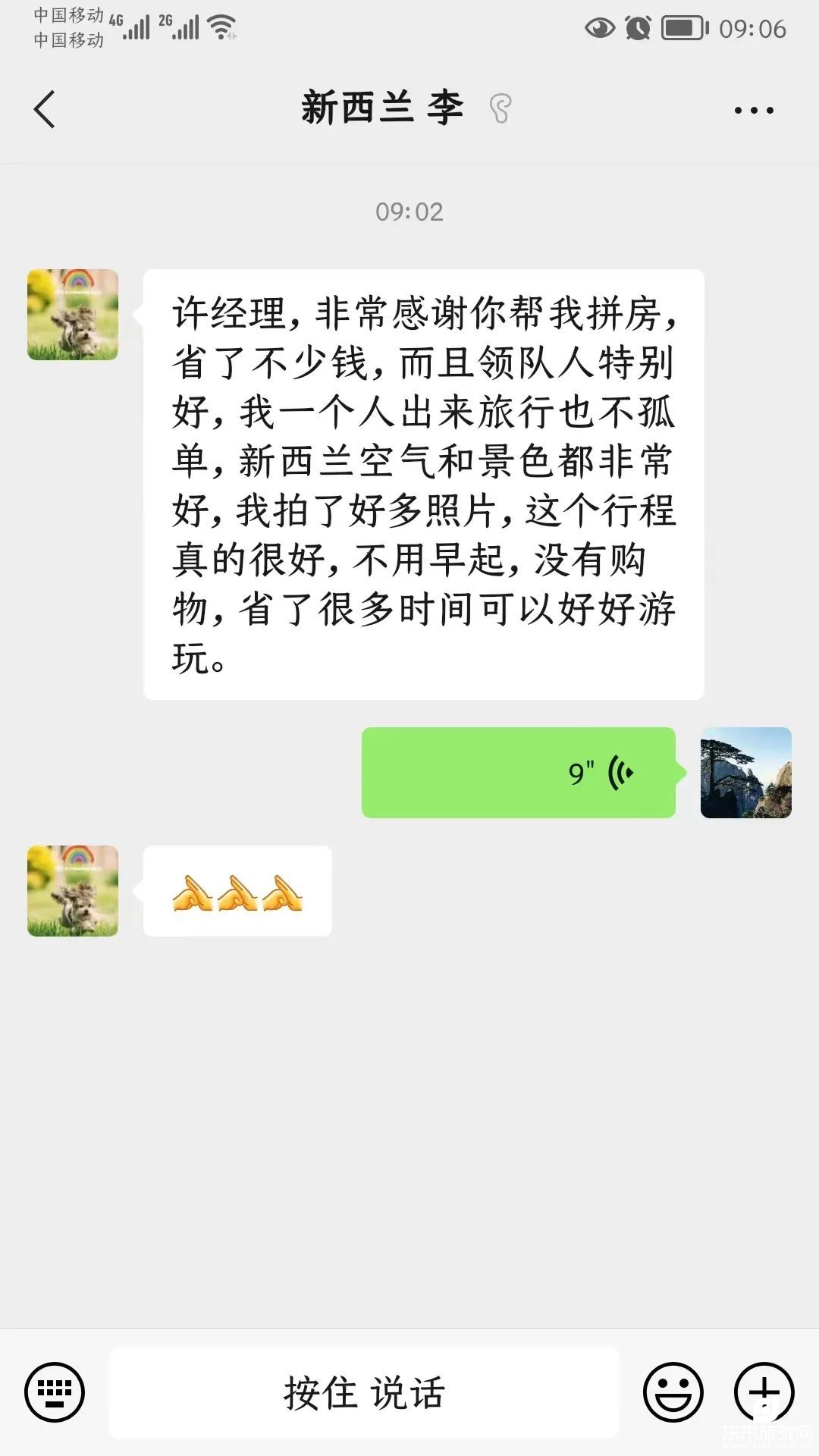Open the emoji sticker panel
This screenshot has height=1456, width=819.
673,1392
